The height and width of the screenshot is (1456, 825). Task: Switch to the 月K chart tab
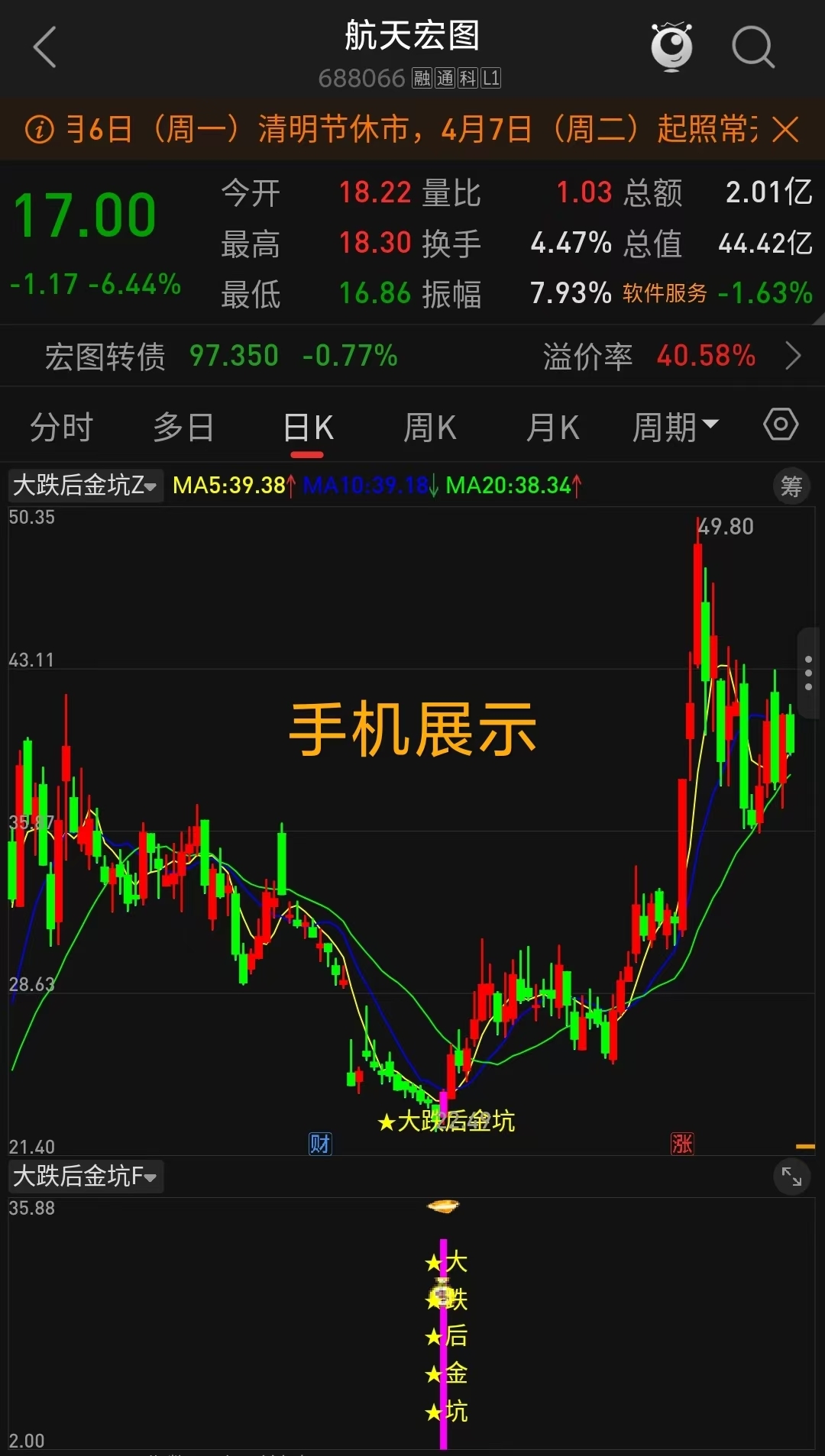[552, 427]
